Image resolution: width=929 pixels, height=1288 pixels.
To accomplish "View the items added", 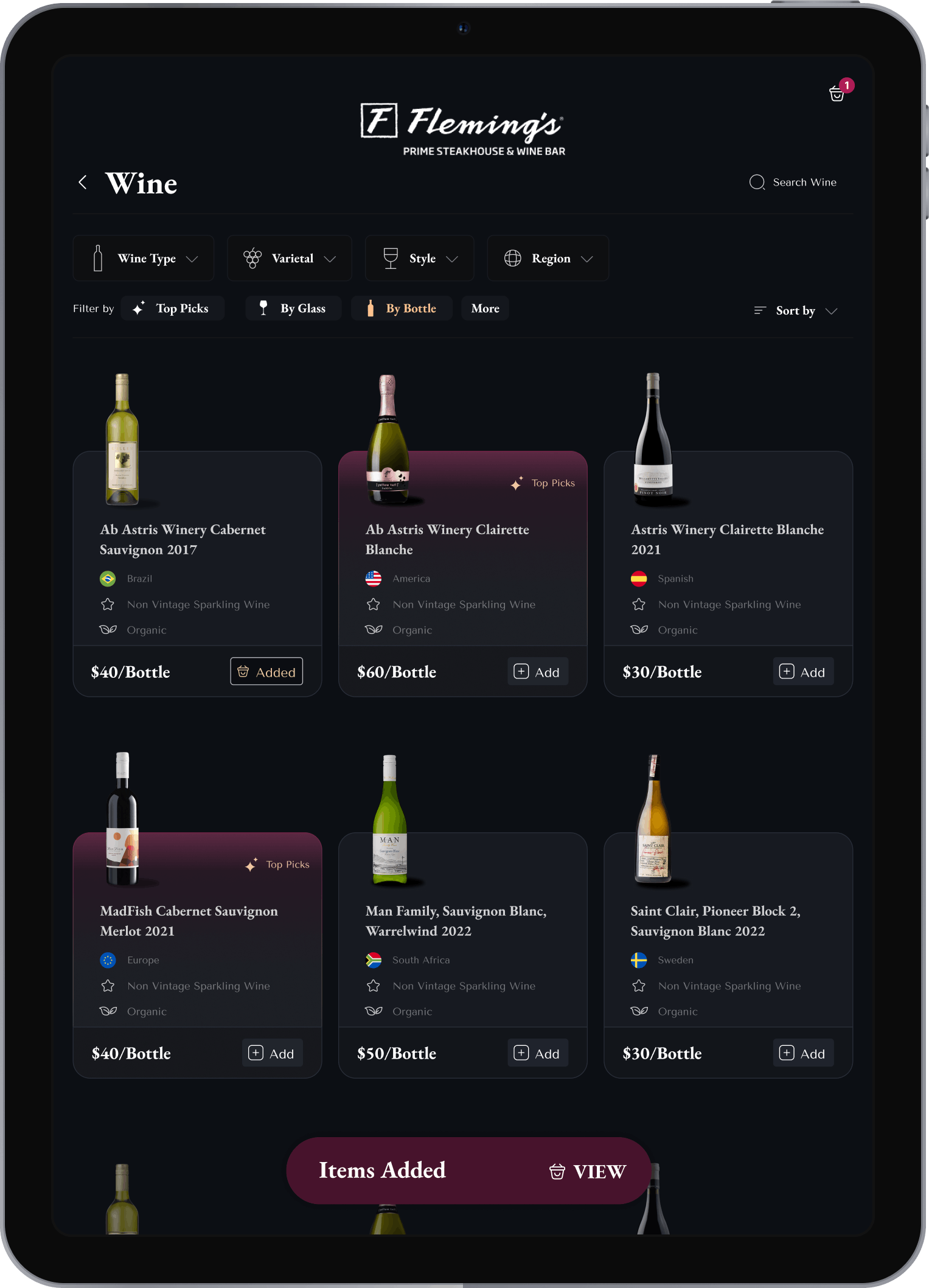I will pos(588,1171).
